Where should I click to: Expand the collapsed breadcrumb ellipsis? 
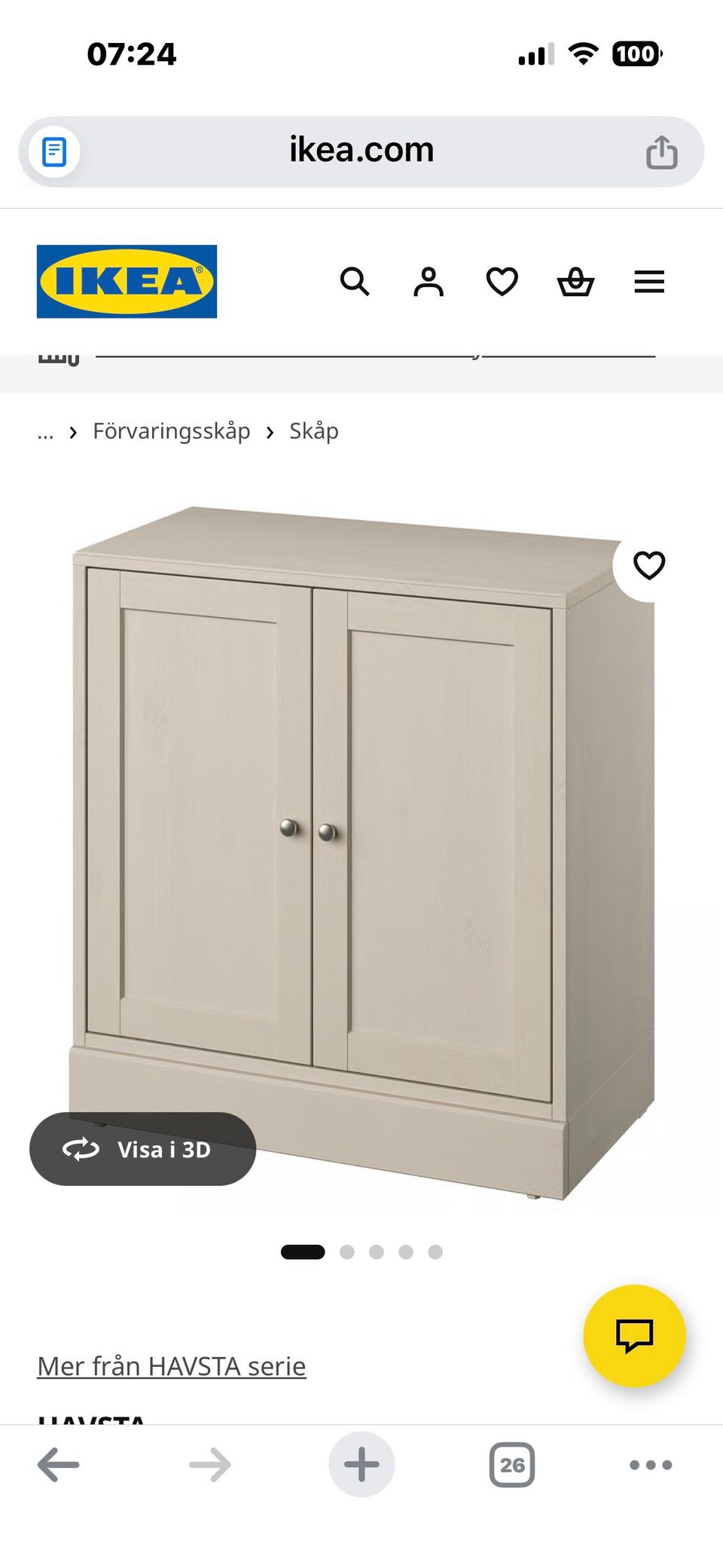[x=45, y=432]
